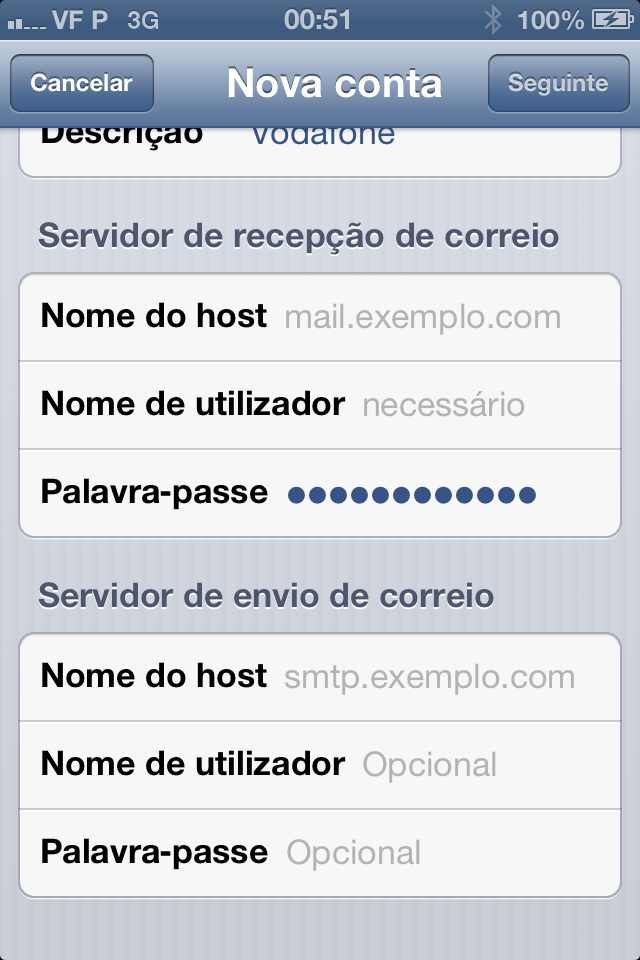The image size is (640, 960).
Task: Edit the incoming server Palavra-passe field
Action: (412, 493)
